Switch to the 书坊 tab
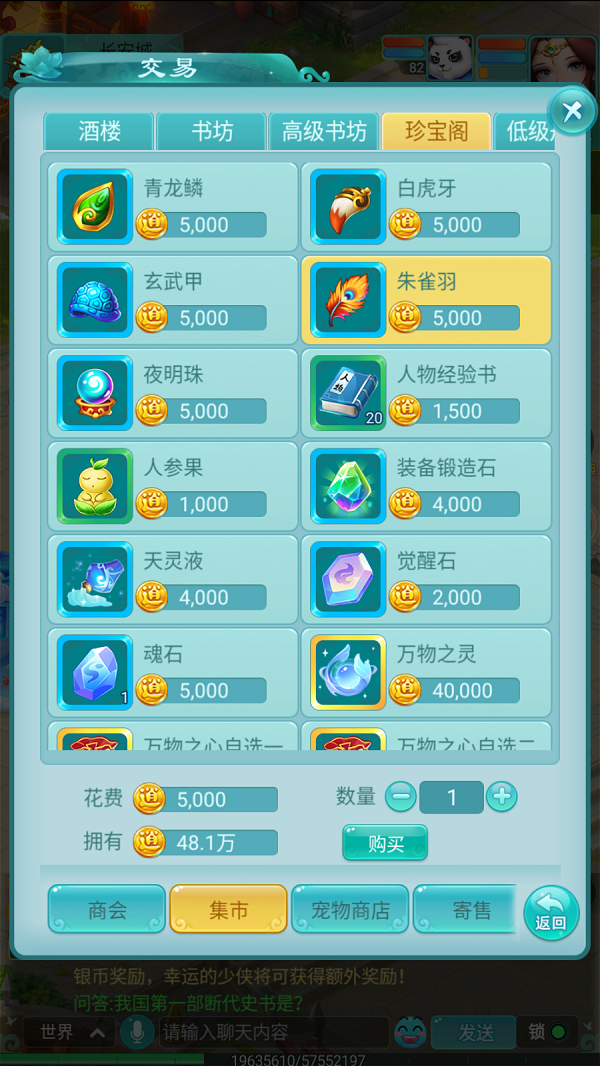The width and height of the screenshot is (600, 1066). (211, 132)
